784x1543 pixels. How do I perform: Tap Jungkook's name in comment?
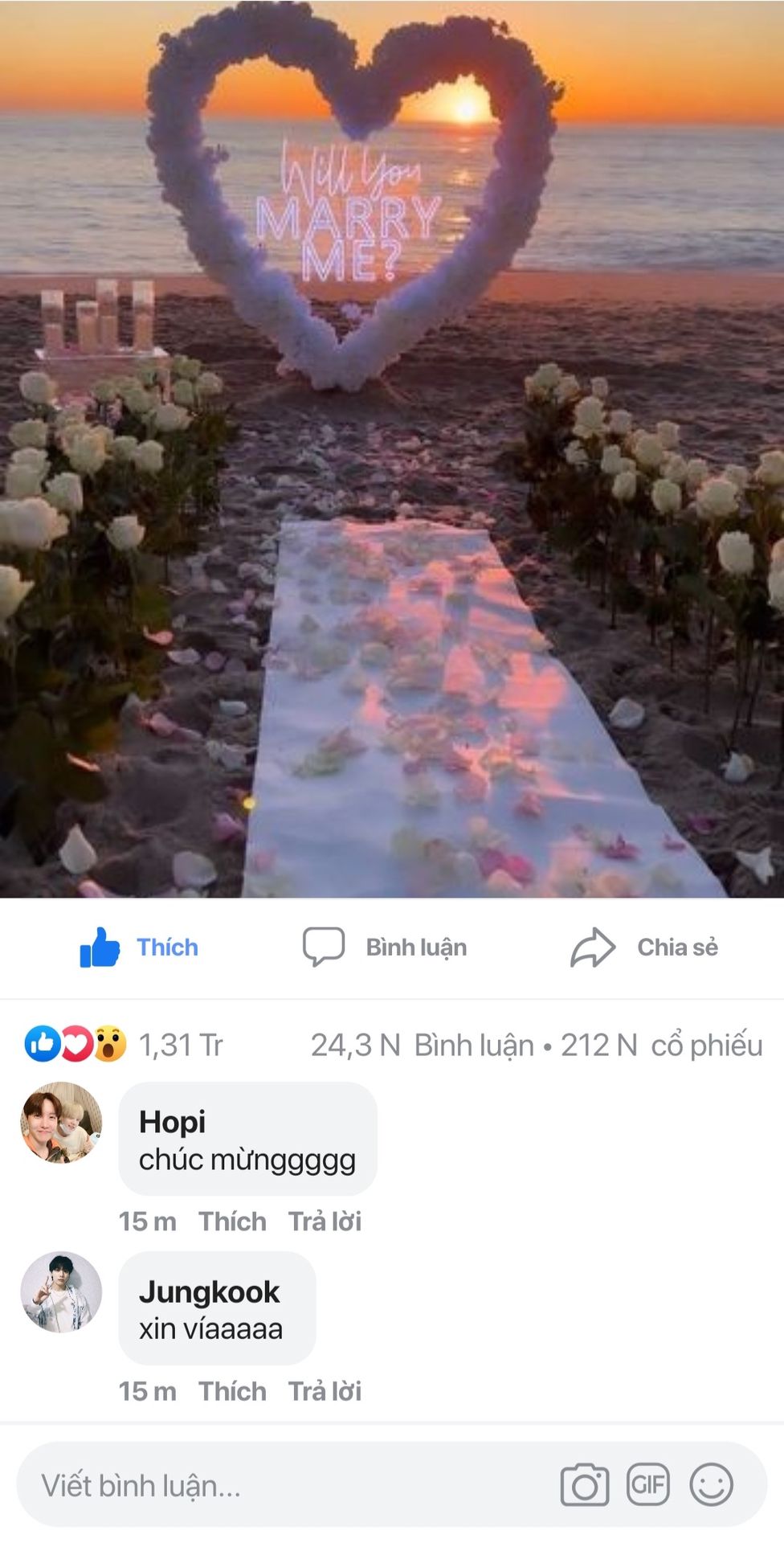pos(209,1291)
